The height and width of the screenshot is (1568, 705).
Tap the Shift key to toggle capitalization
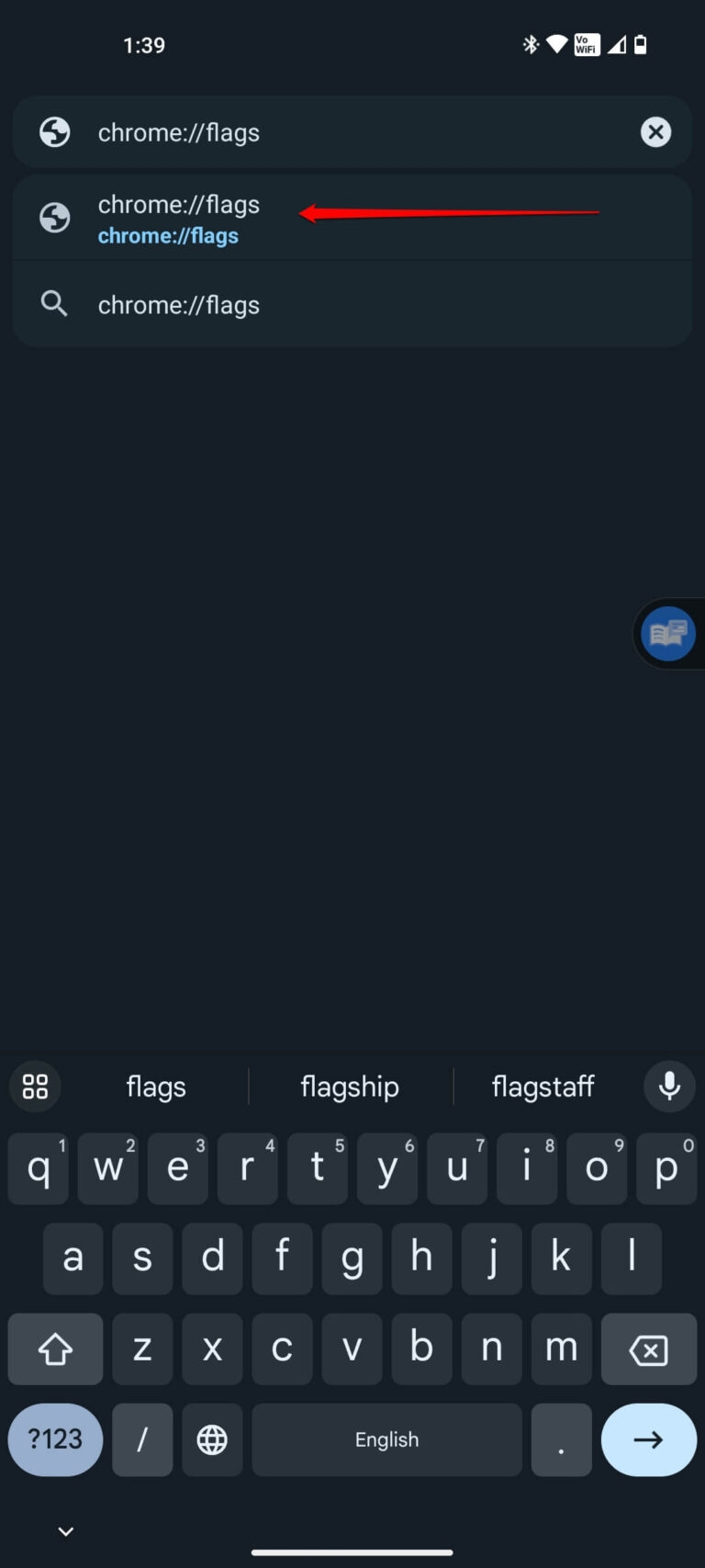coord(55,1348)
